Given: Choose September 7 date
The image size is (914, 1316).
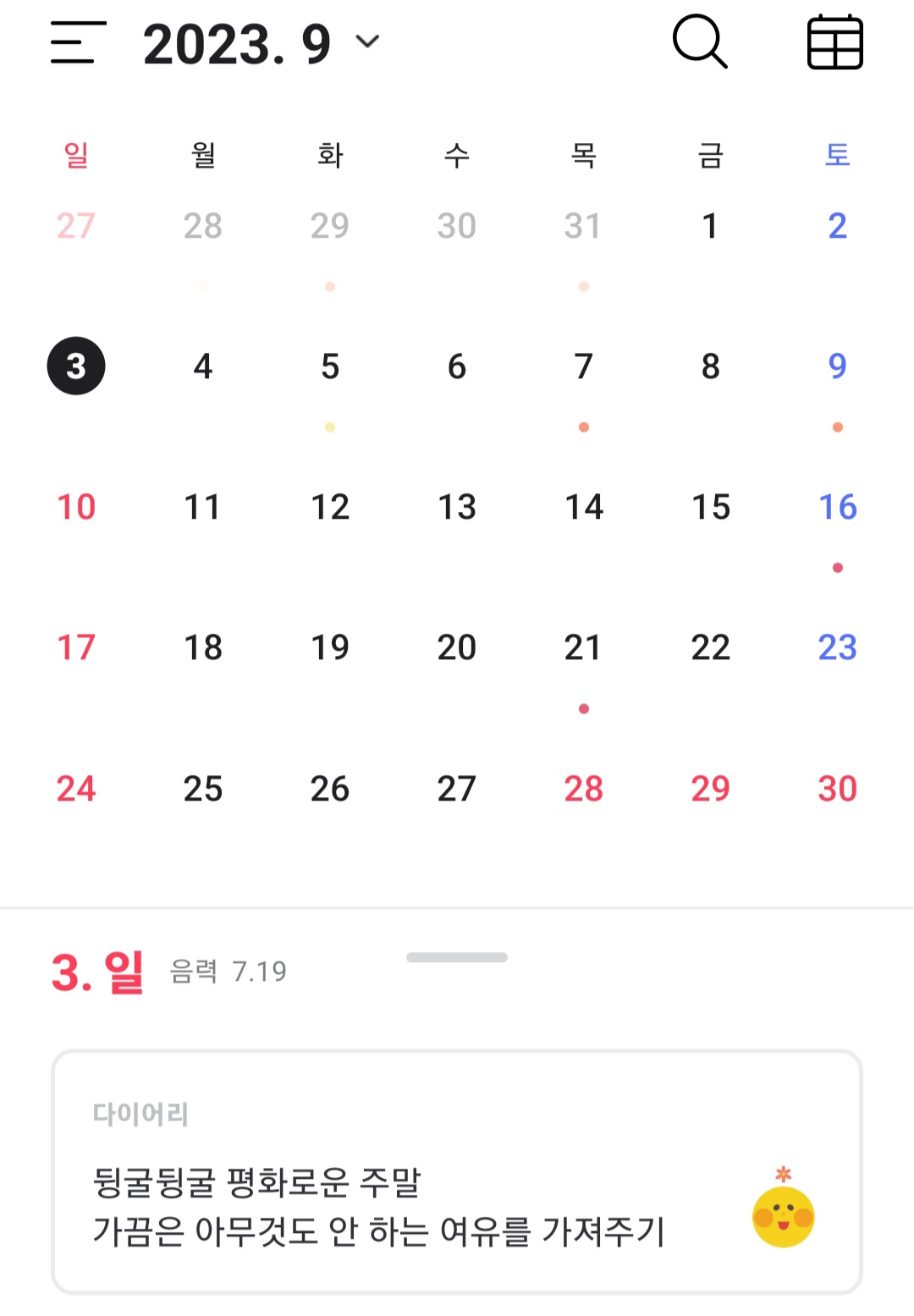Looking at the screenshot, I should 584,367.
